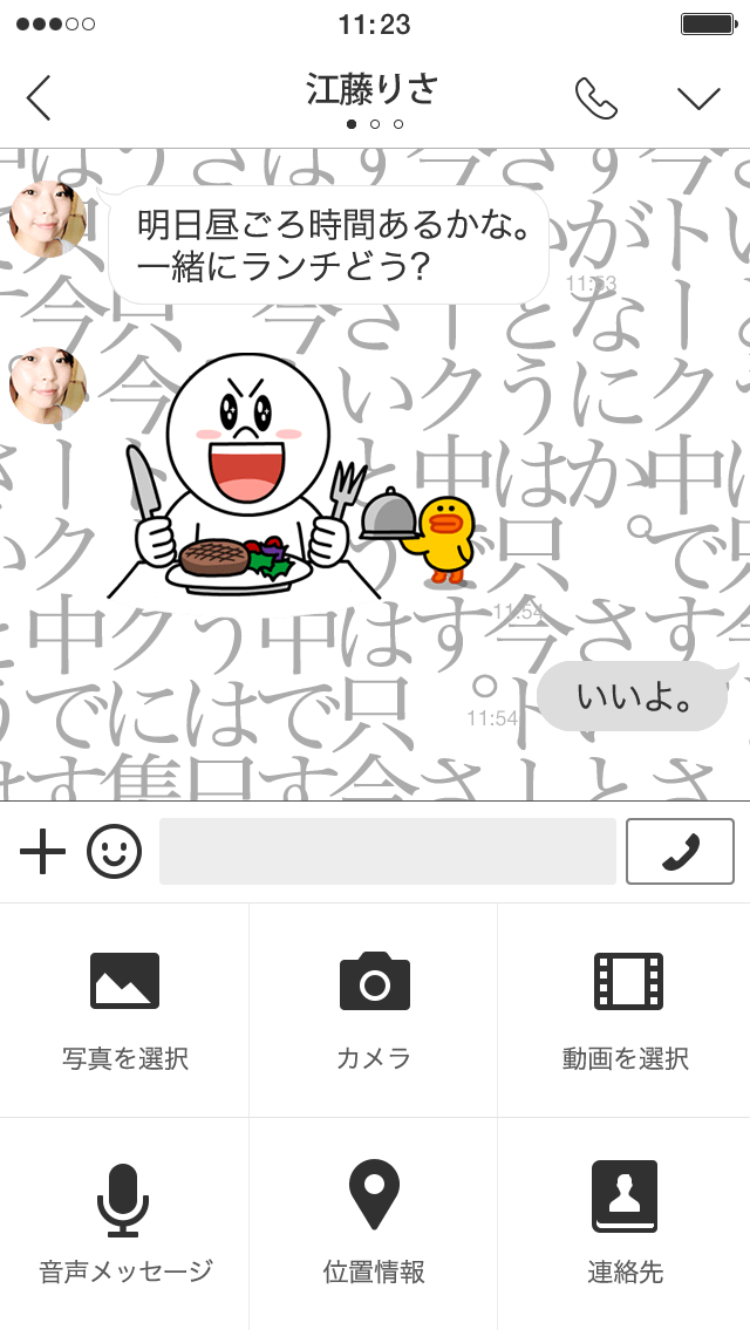Select 動画を選択 to attach a video
Image resolution: width=750 pixels, height=1331 pixels.
click(626, 1010)
